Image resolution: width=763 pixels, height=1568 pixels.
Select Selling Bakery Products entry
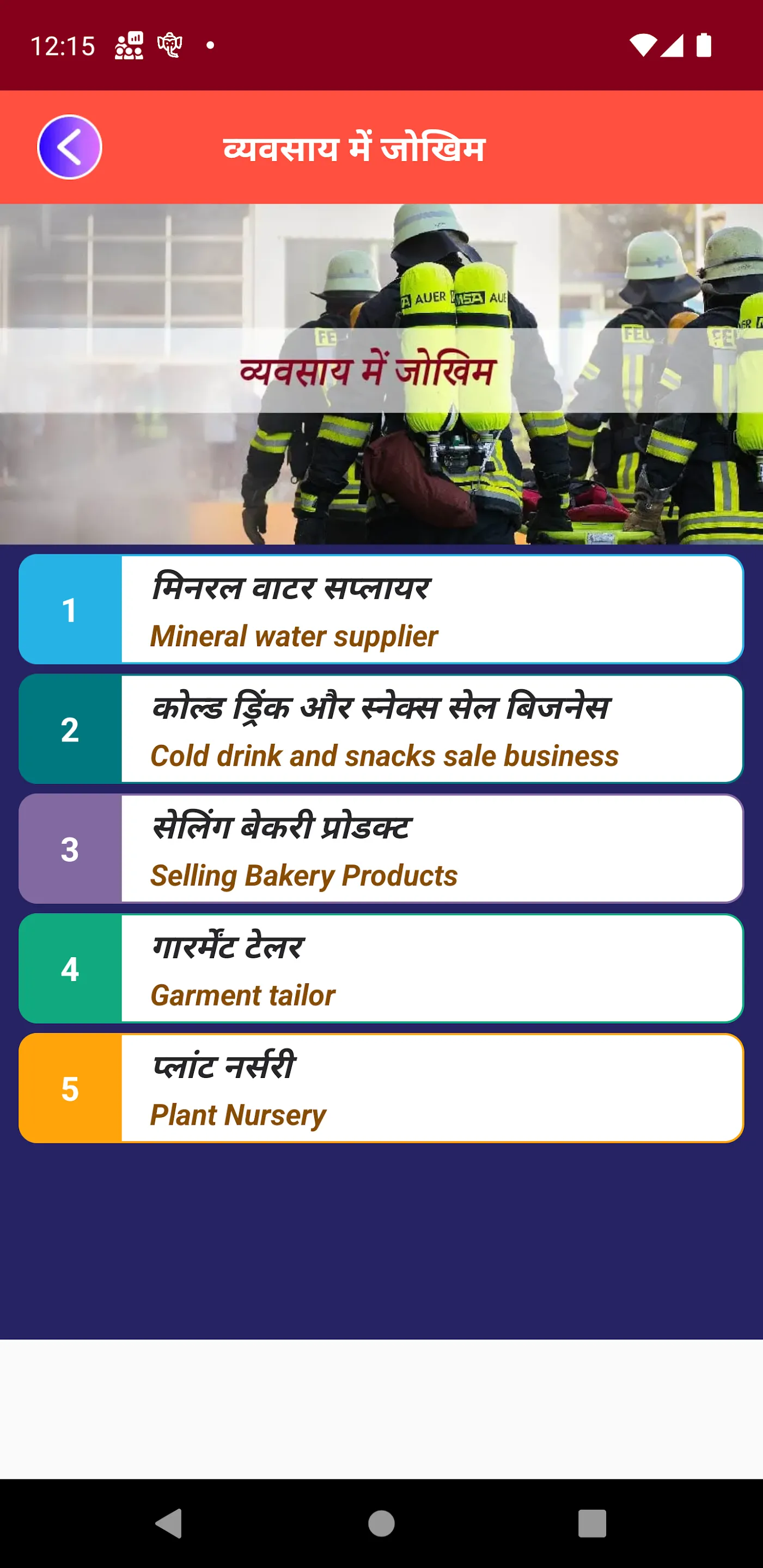pos(381,849)
